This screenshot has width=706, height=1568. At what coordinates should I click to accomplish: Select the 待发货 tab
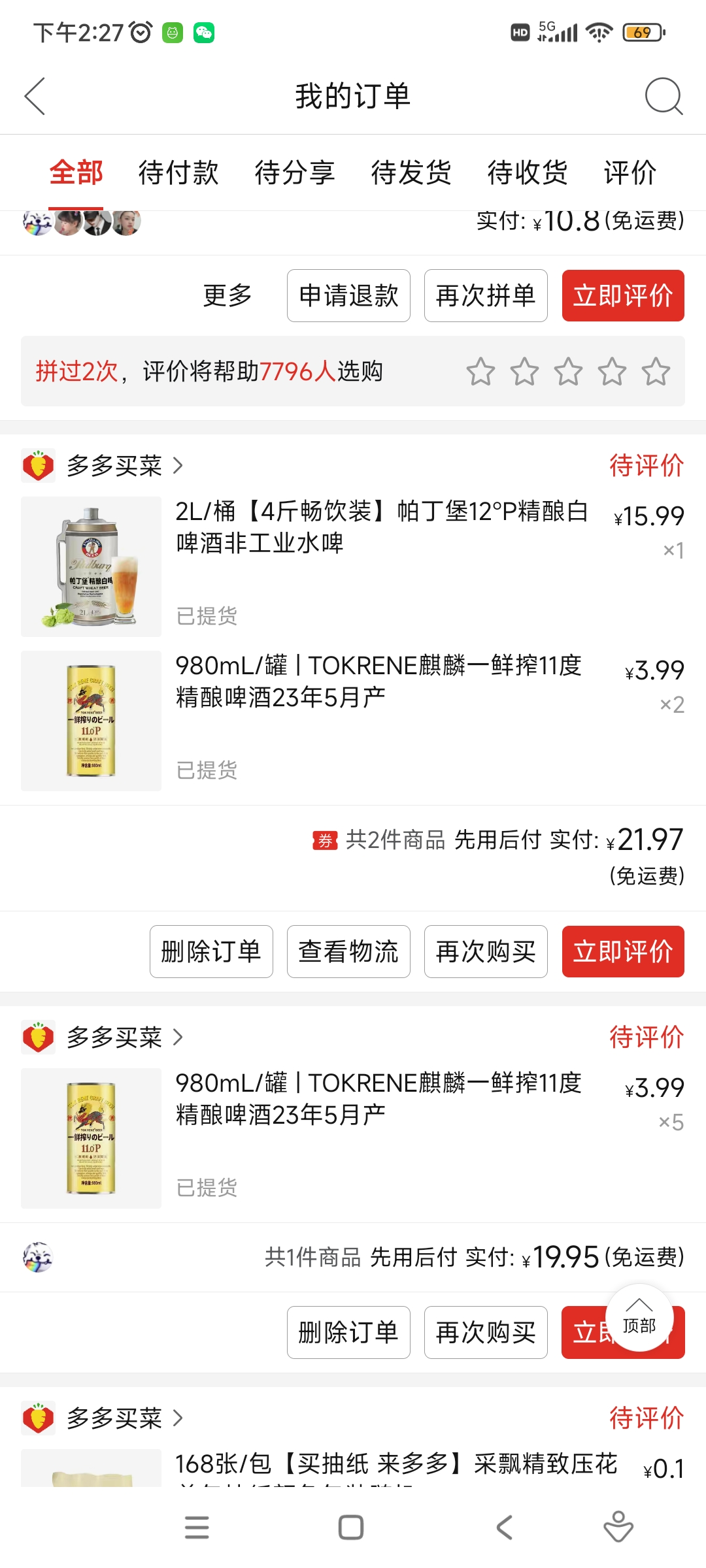click(x=411, y=173)
